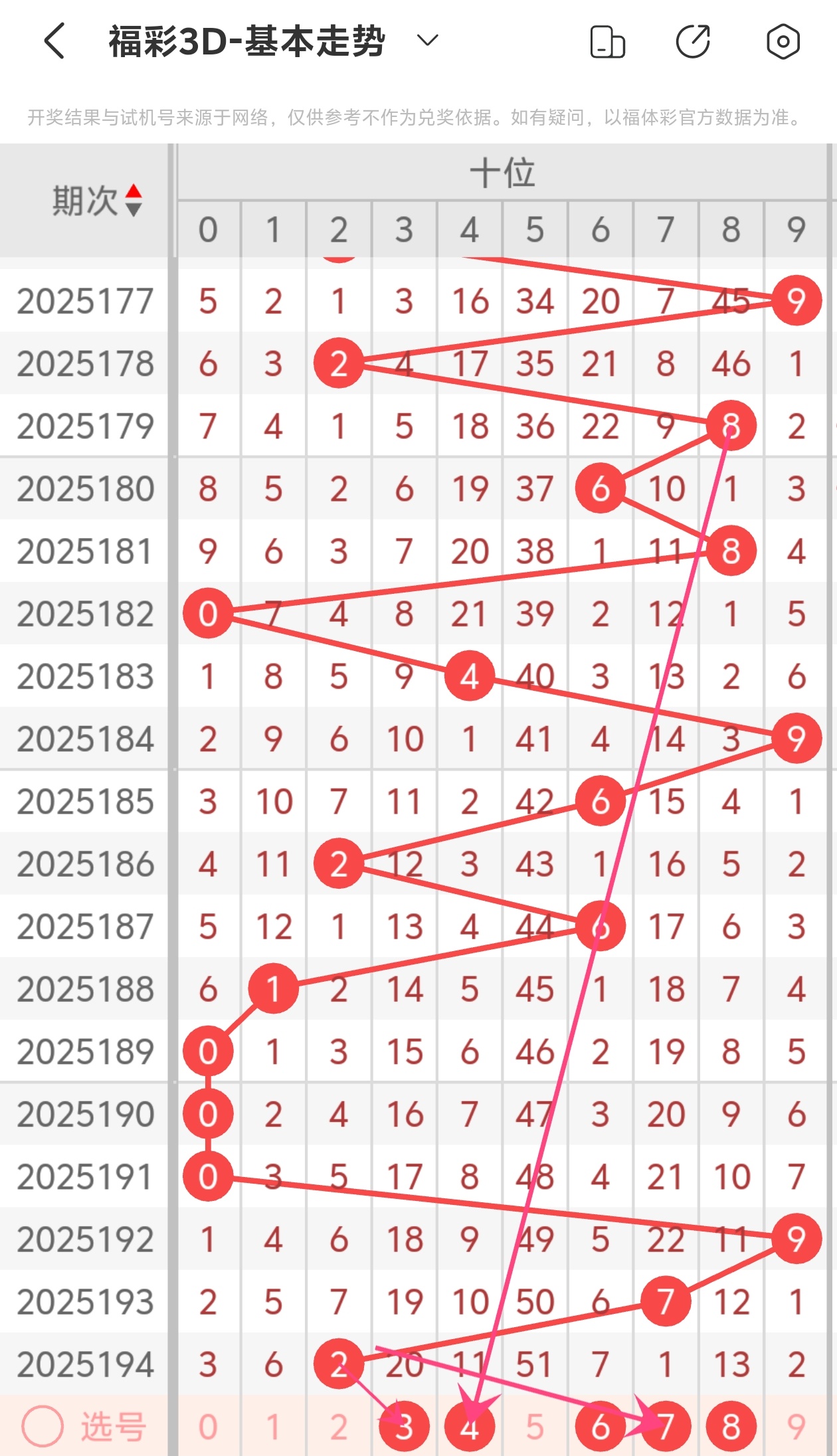Deselect number 7 in the 选号 row

[666, 1427]
